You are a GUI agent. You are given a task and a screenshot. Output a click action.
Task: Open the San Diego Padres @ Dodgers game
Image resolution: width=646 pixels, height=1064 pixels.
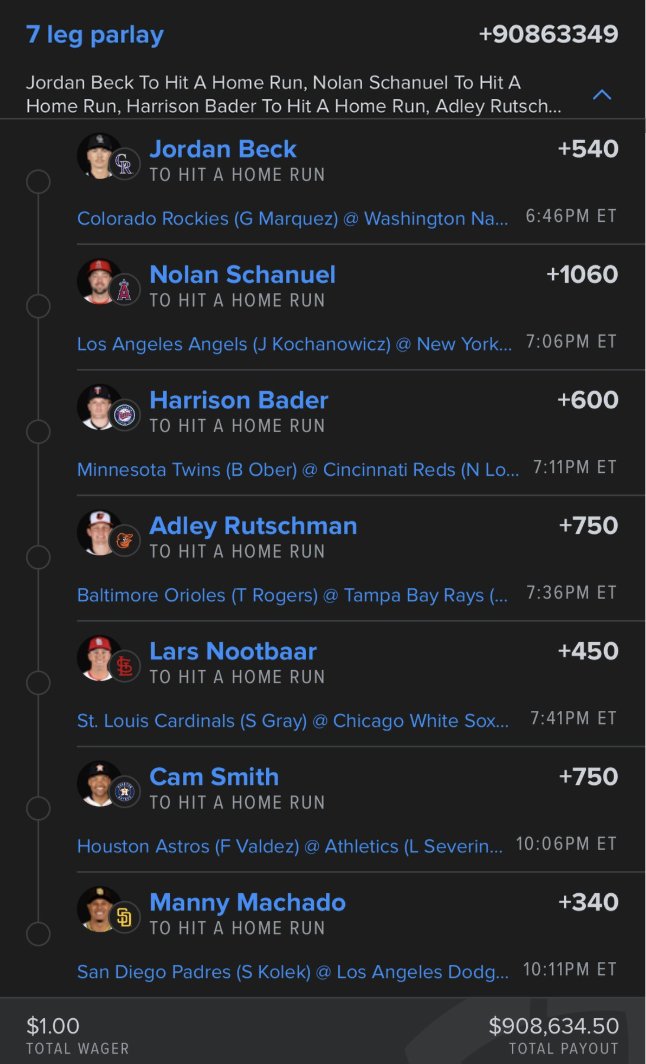(292, 971)
